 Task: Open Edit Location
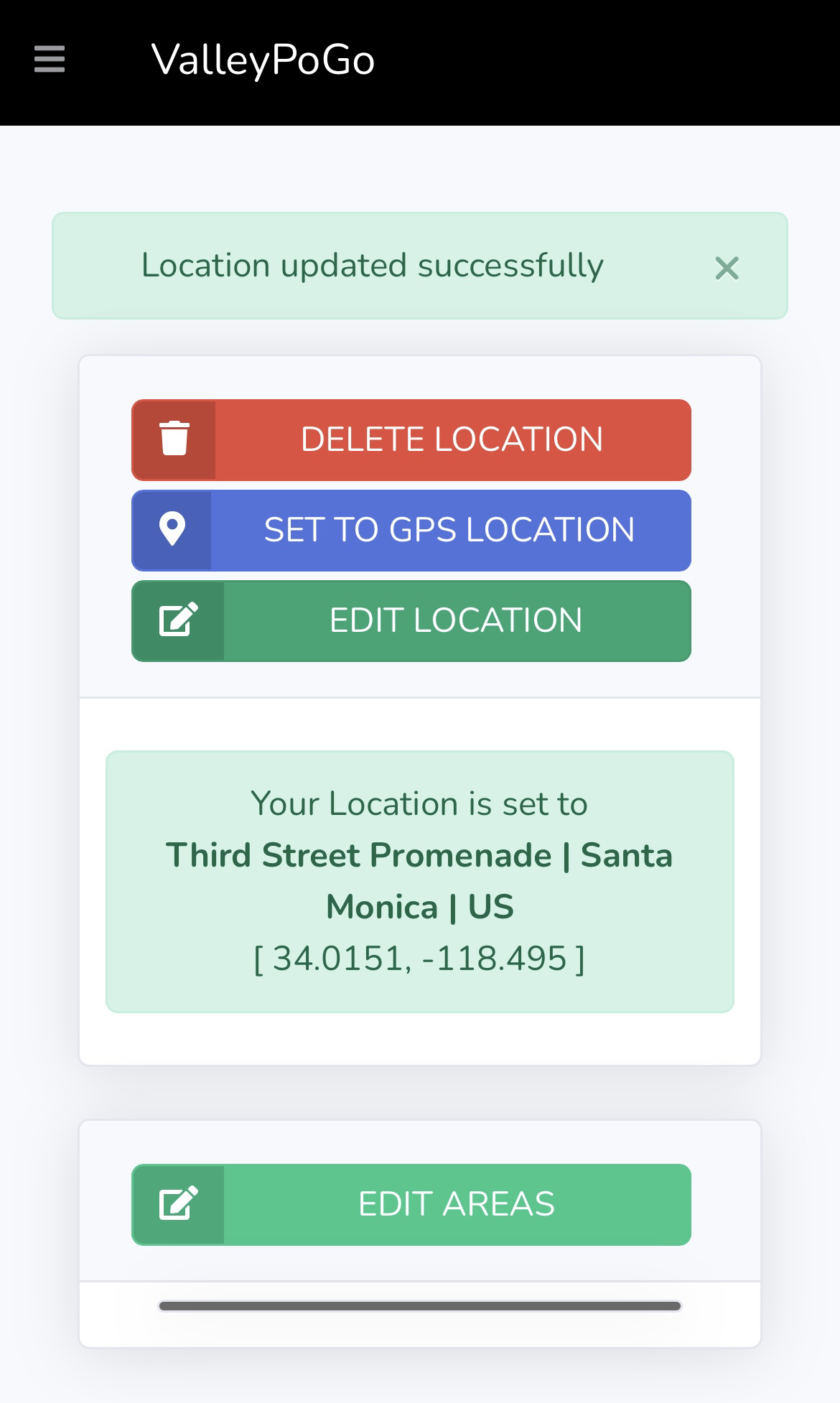pyautogui.click(x=411, y=621)
